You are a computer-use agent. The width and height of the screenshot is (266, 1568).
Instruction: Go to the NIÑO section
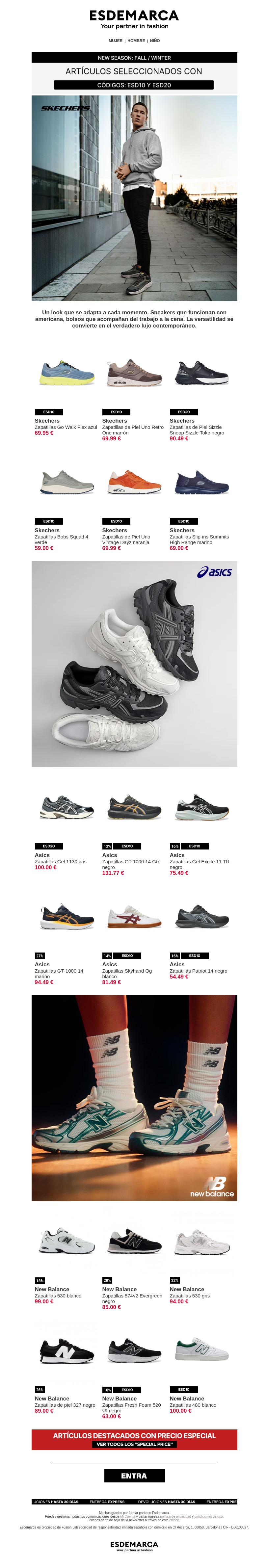(155, 41)
